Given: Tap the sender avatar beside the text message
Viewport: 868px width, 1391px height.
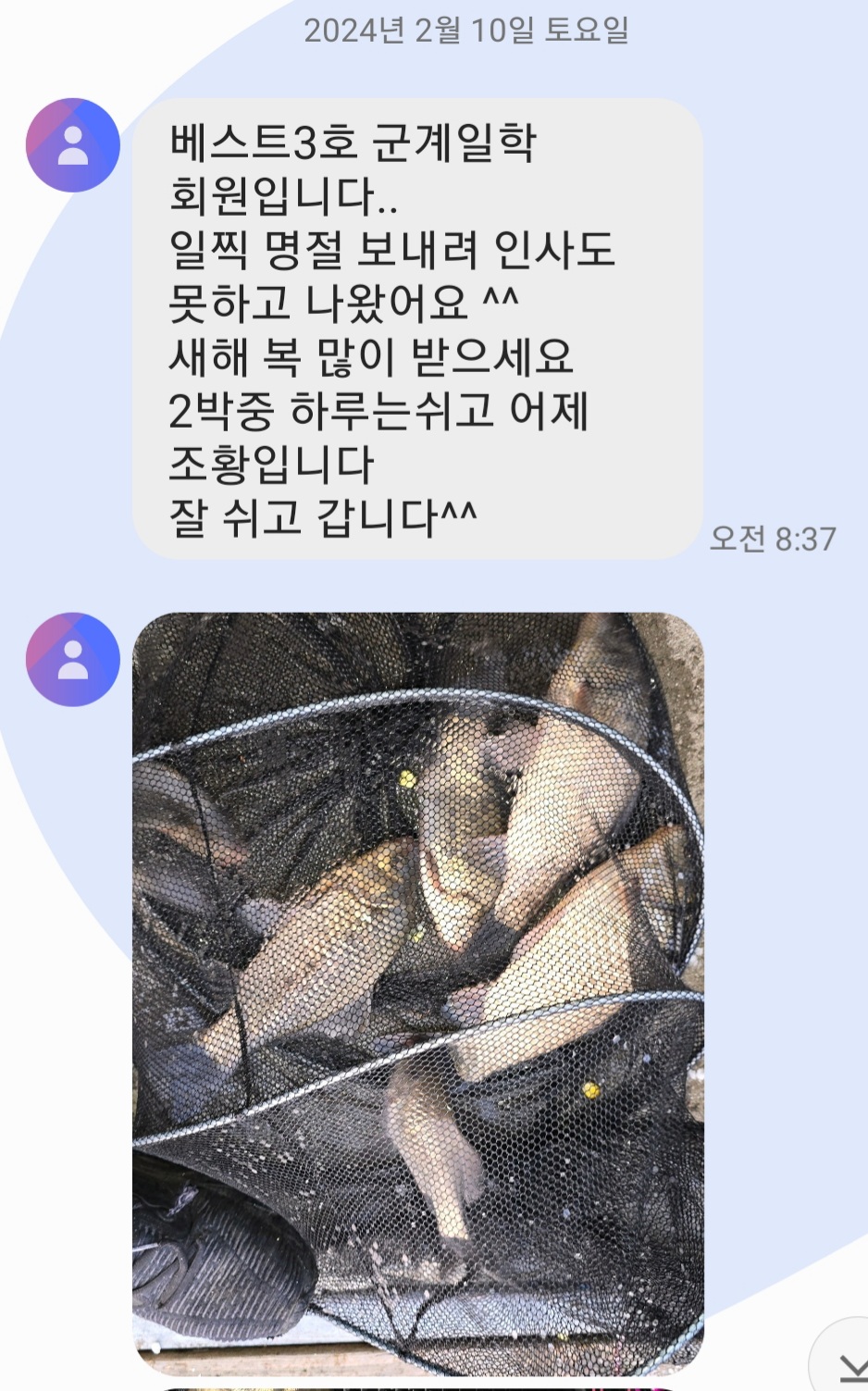Looking at the screenshot, I should click(73, 145).
